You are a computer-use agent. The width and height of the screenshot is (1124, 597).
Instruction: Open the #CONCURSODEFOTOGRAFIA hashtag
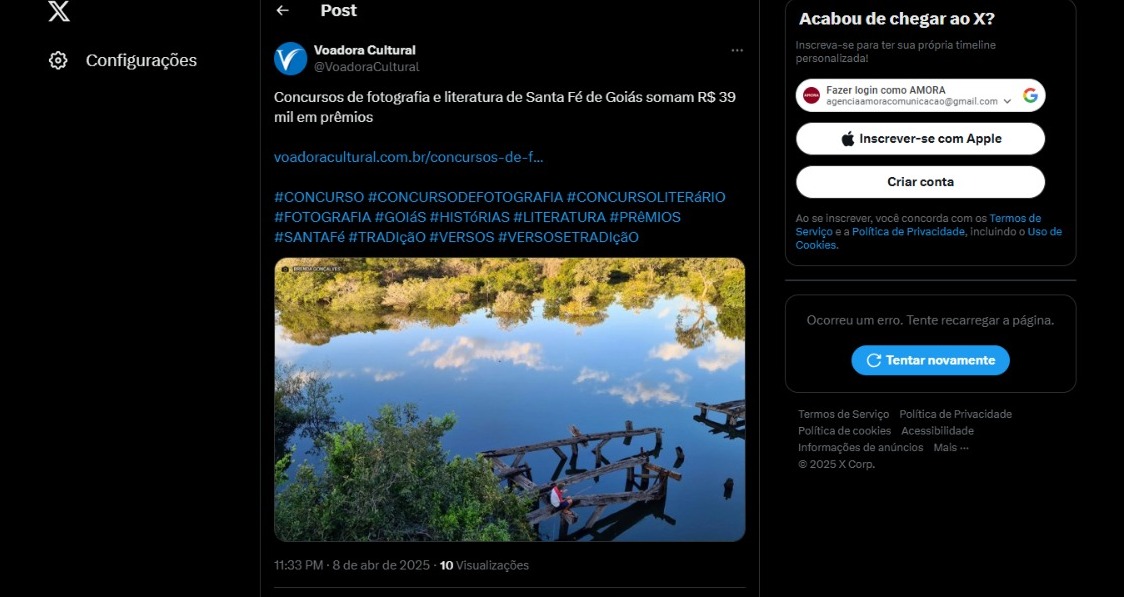click(x=465, y=197)
